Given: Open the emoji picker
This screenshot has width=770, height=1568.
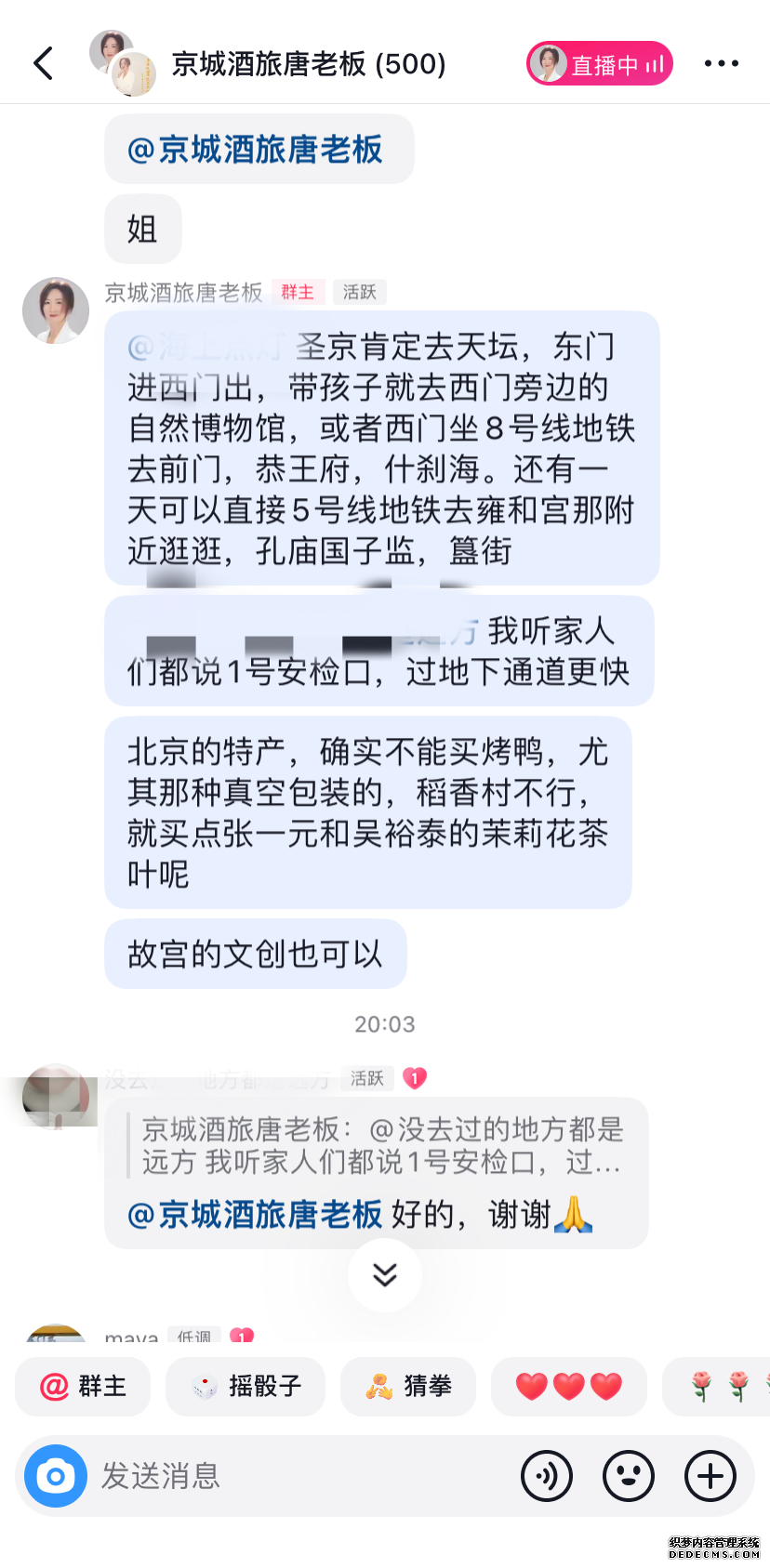Looking at the screenshot, I should click(629, 1476).
